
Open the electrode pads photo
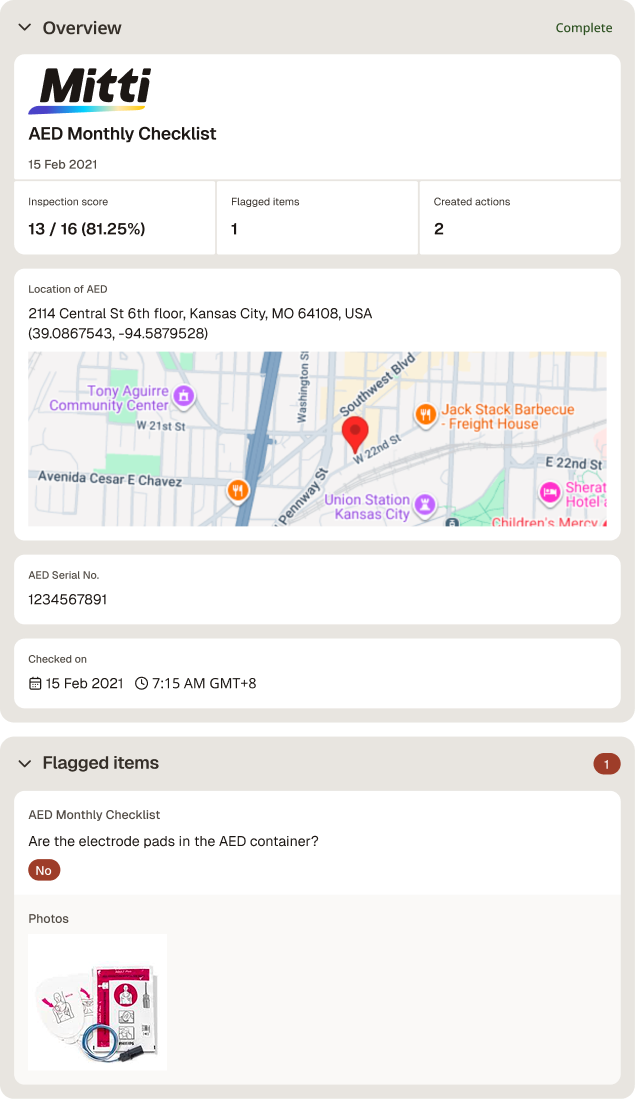[97, 1002]
